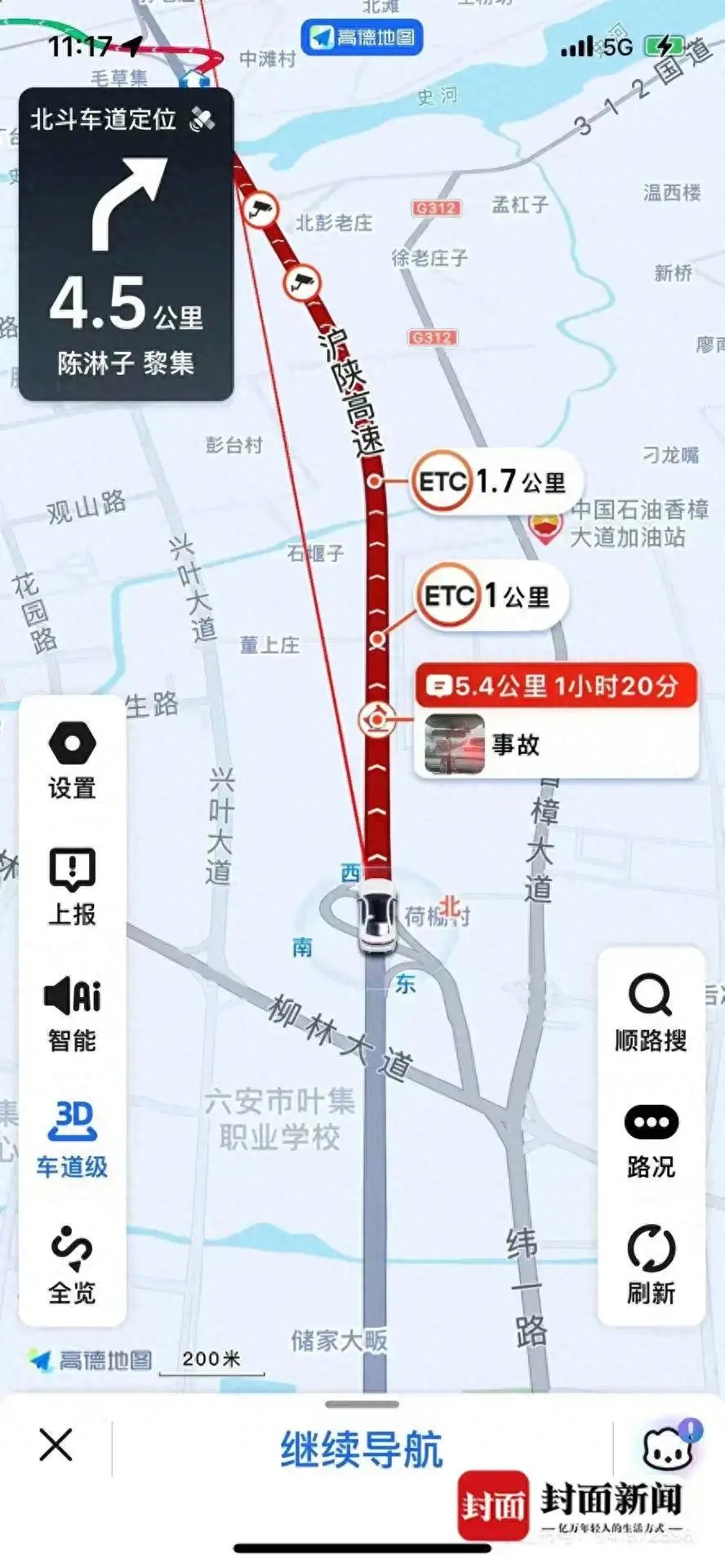
Task: Open 路况 traffic conditions
Action: pyautogui.click(x=651, y=1141)
